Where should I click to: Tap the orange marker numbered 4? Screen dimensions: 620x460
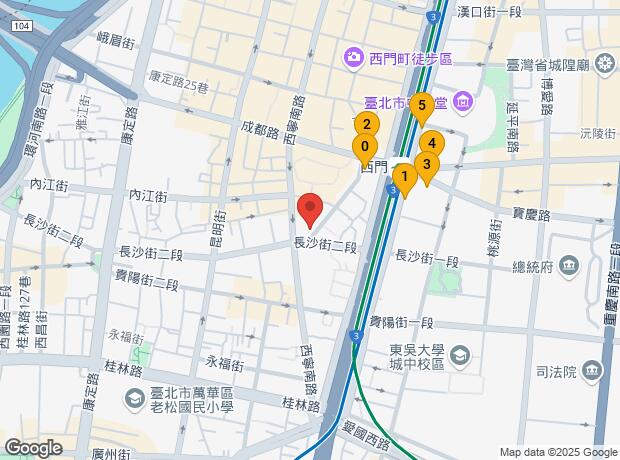[430, 144]
